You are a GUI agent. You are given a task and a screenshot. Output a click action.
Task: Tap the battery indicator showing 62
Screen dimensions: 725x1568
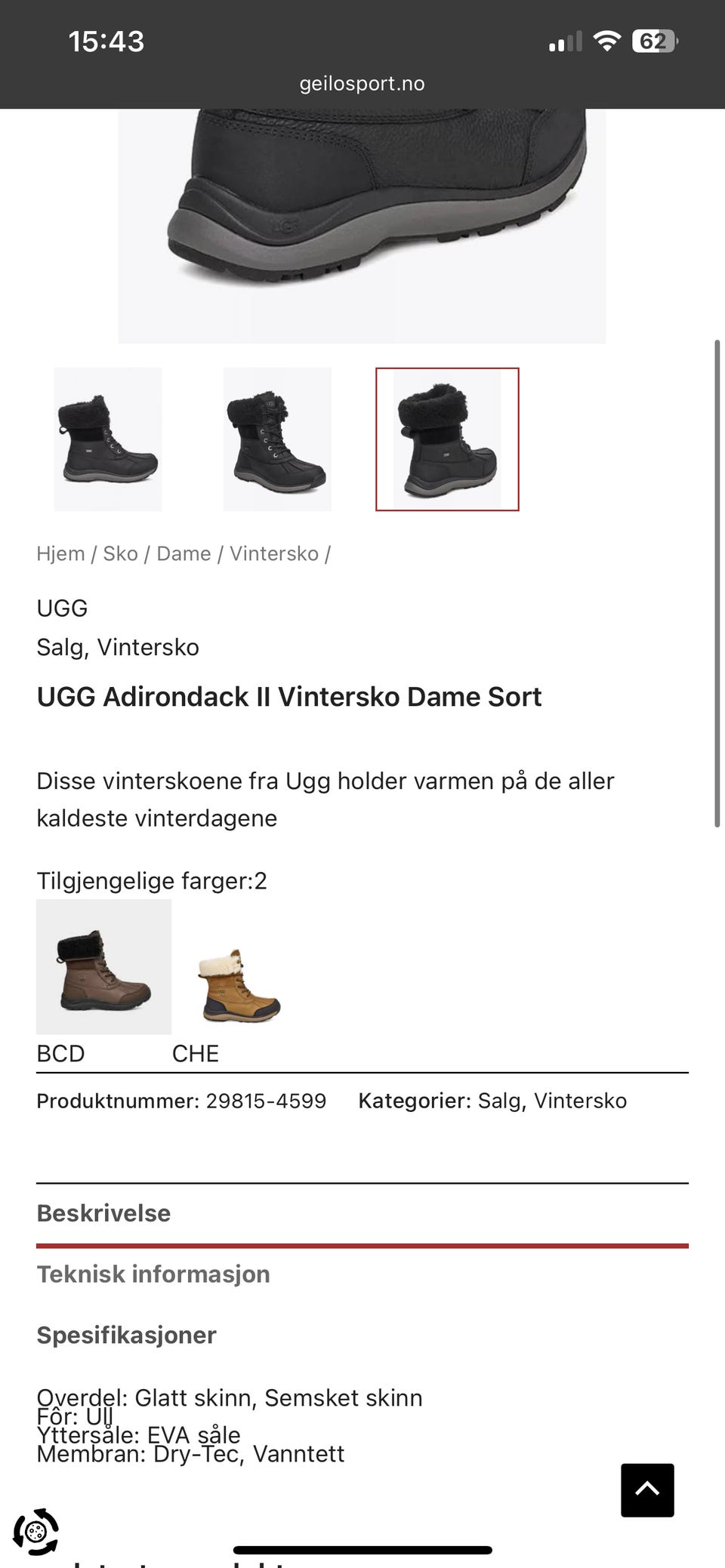click(651, 42)
